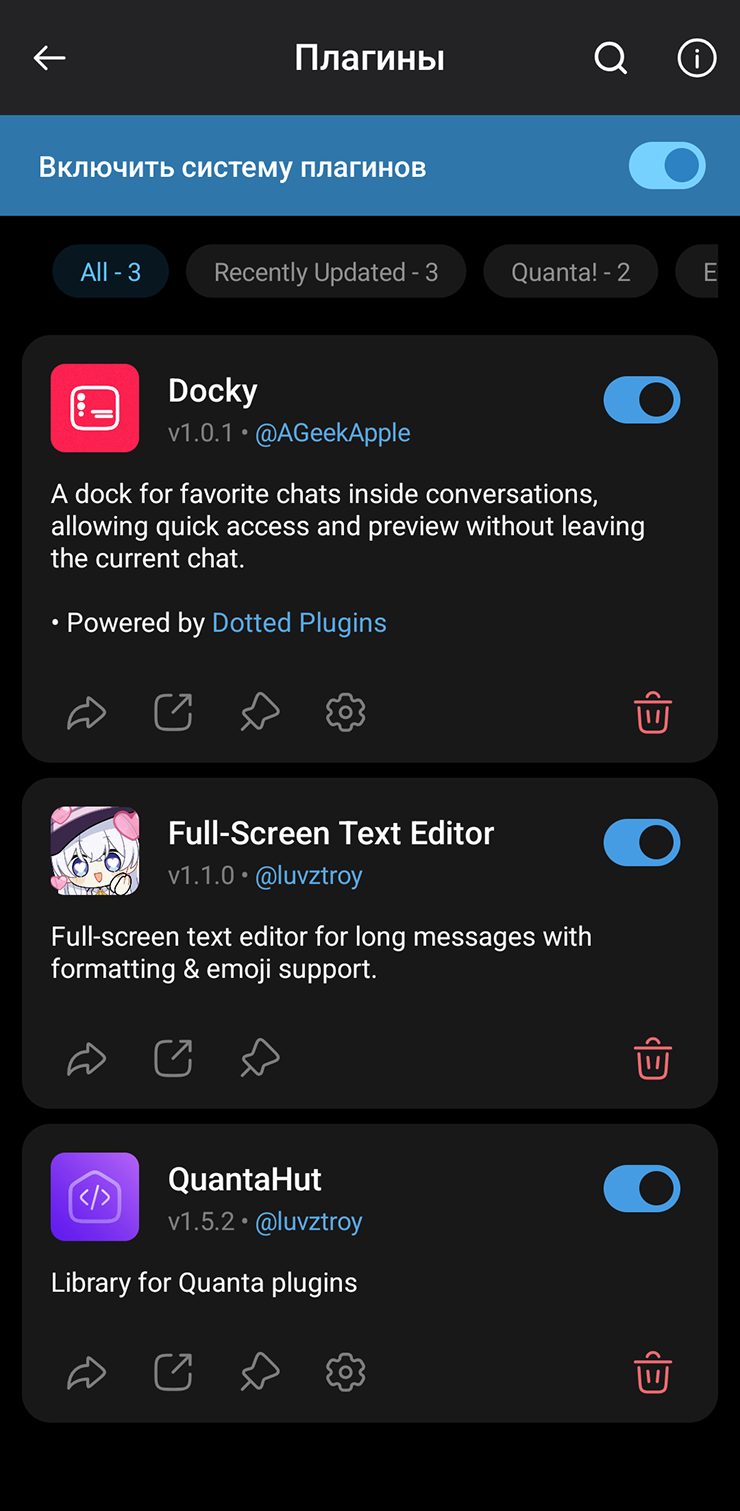Open @AGeekApple author link

(333, 433)
